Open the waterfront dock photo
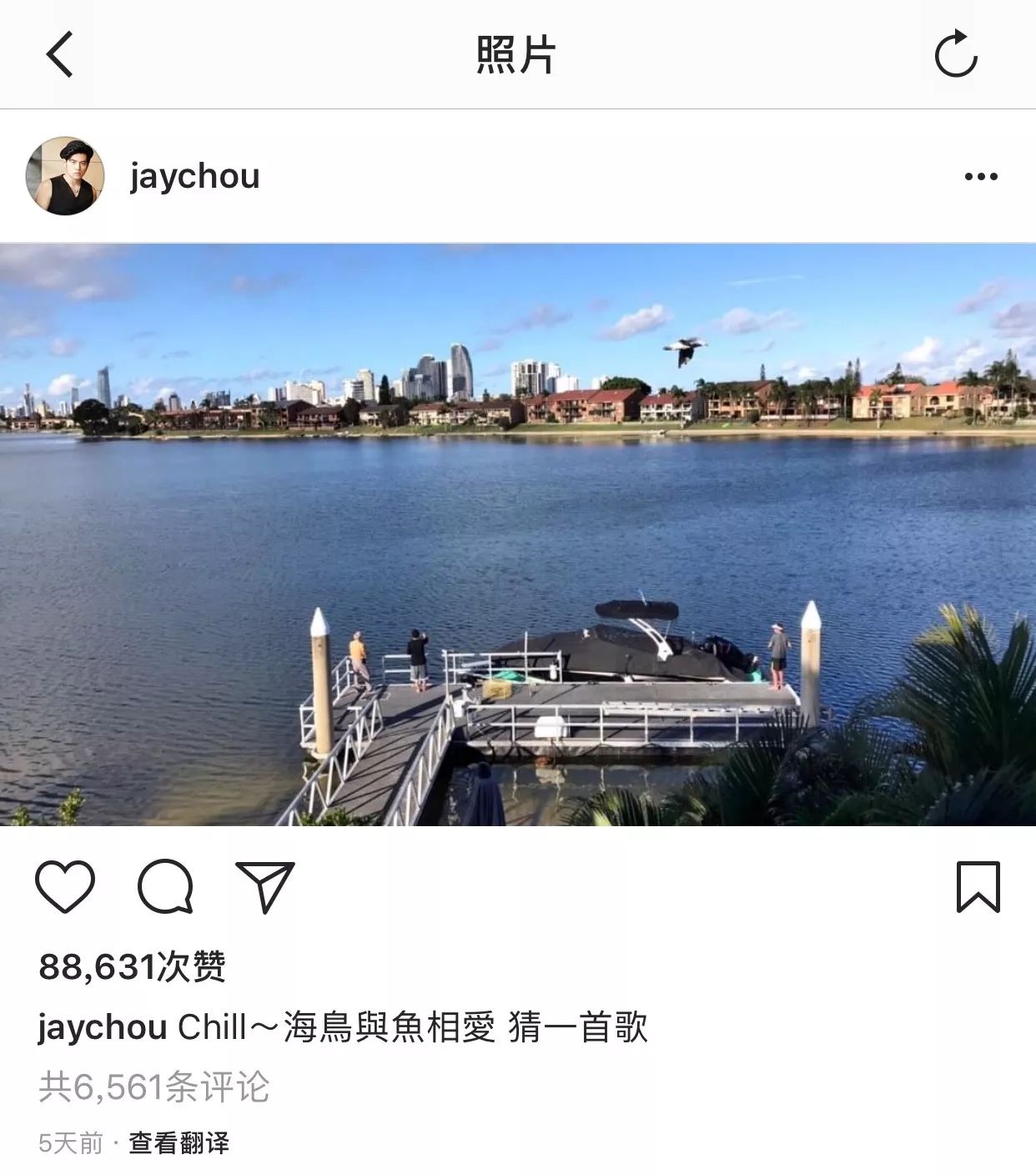 pos(518,534)
